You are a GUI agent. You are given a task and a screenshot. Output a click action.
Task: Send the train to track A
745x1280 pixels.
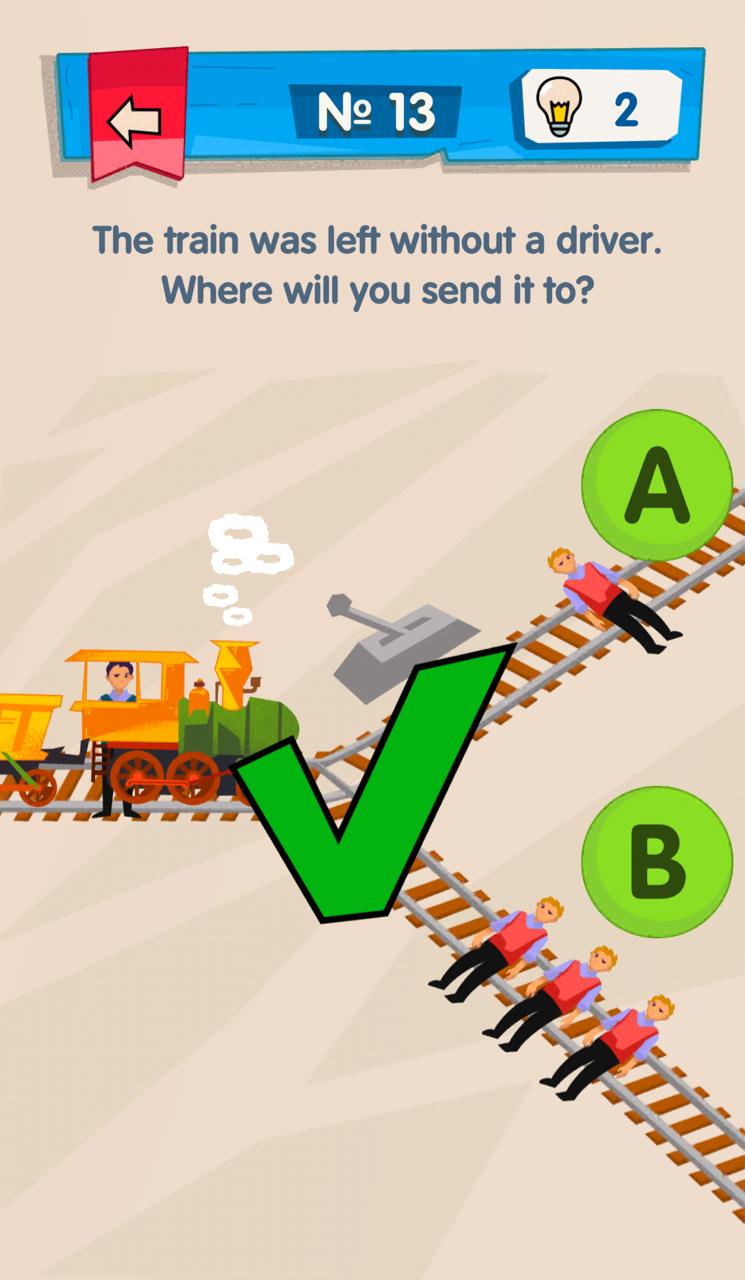pyautogui.click(x=657, y=485)
